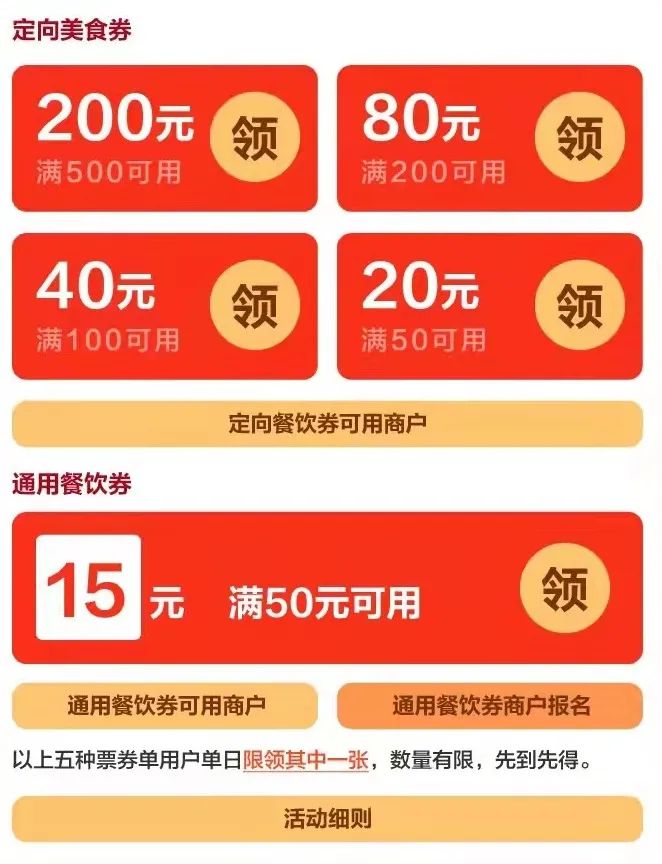The image size is (662, 864).
Task: Open 活动细则 details
Action: point(327,819)
